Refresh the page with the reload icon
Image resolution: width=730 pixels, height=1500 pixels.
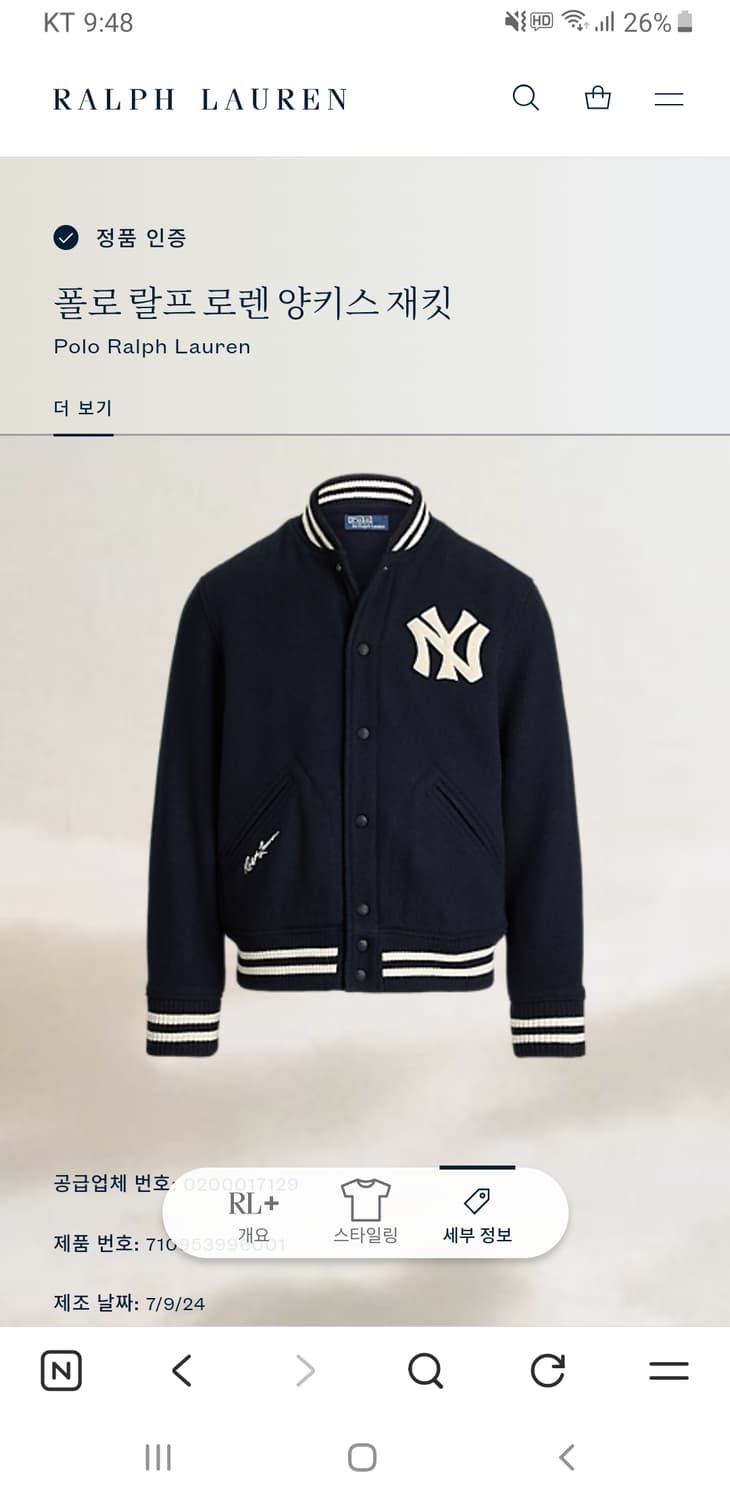pos(546,1370)
